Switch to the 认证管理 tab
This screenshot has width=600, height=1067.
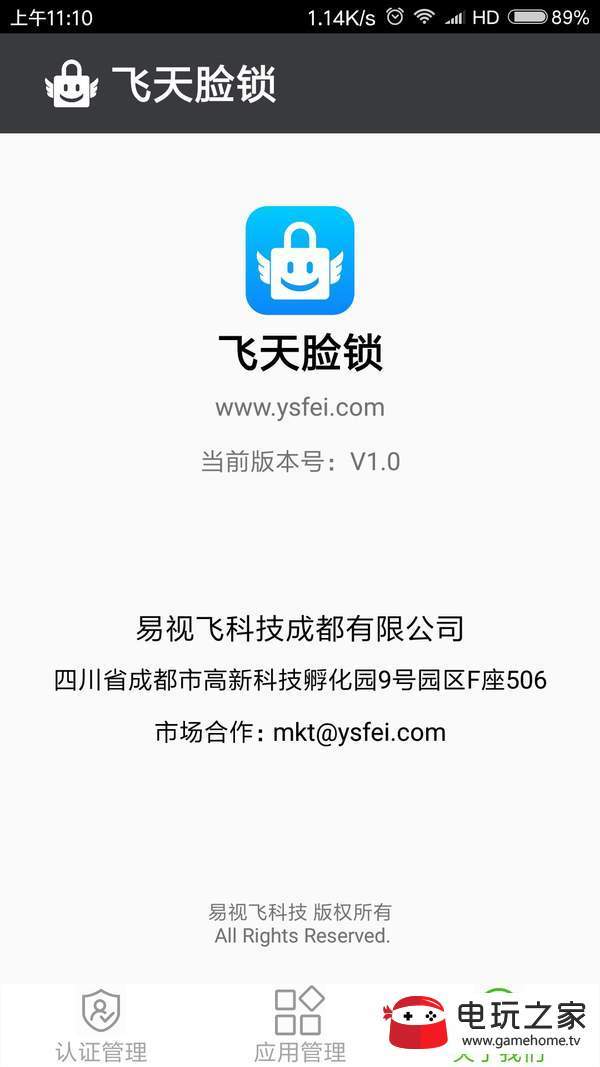pyautogui.click(x=100, y=1025)
